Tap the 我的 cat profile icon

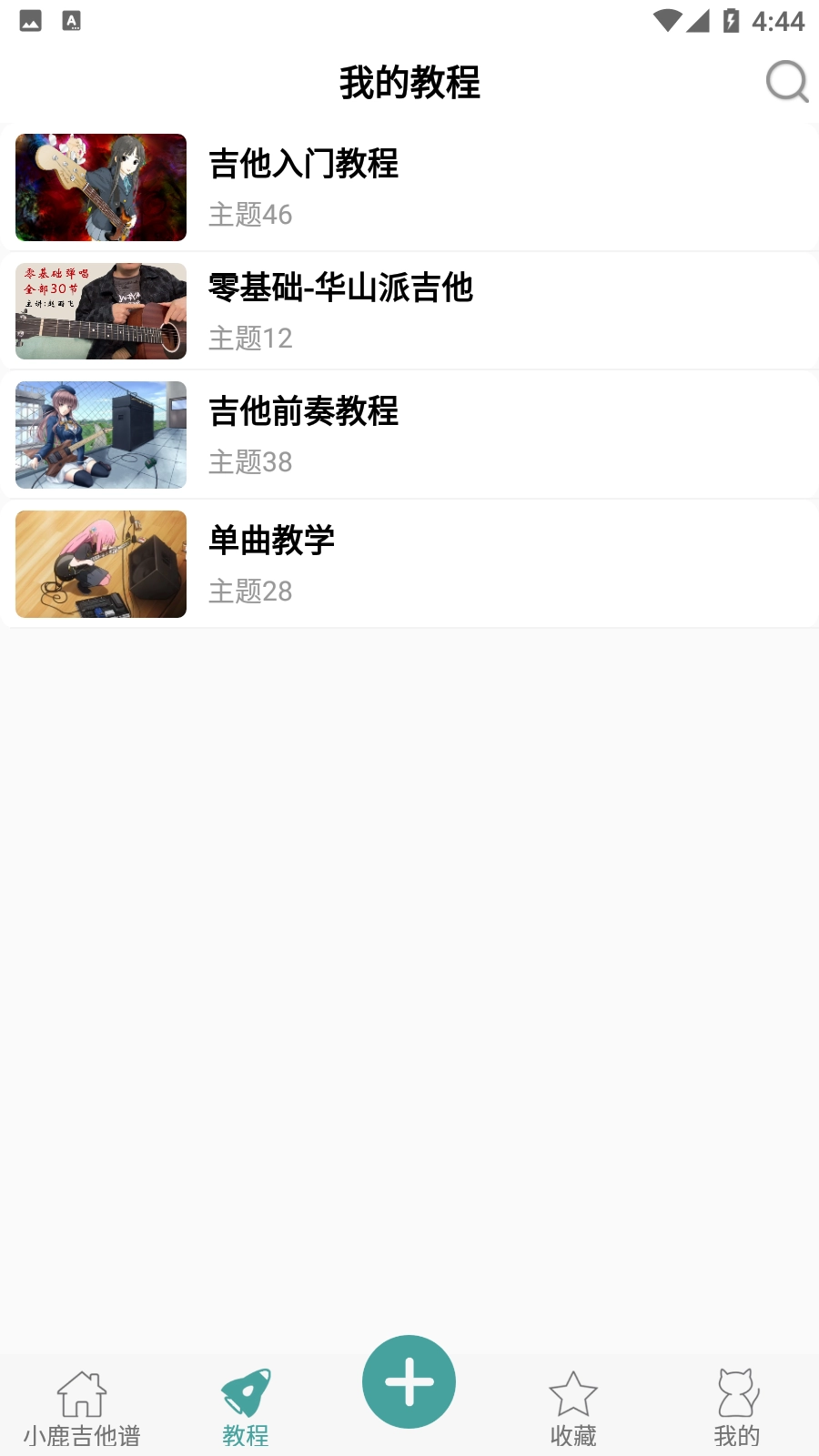pyautogui.click(x=736, y=1390)
